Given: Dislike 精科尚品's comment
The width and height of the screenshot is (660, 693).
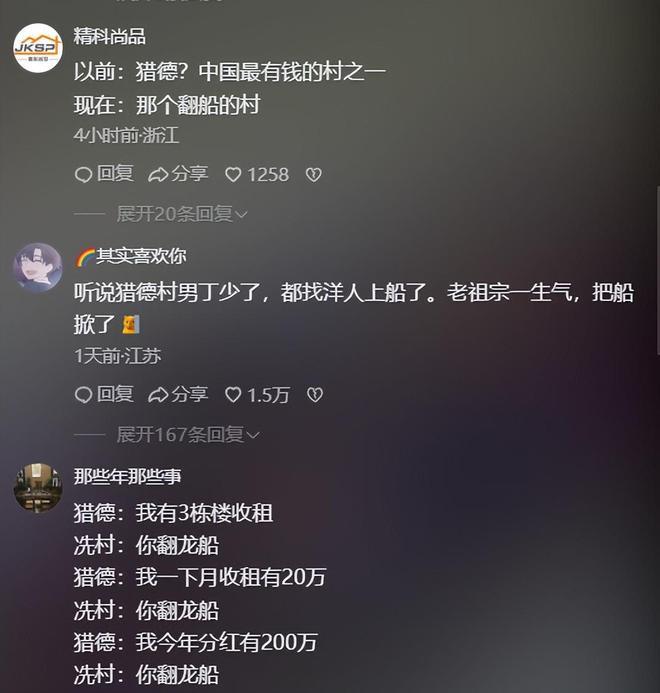Looking at the screenshot, I should [x=313, y=175].
